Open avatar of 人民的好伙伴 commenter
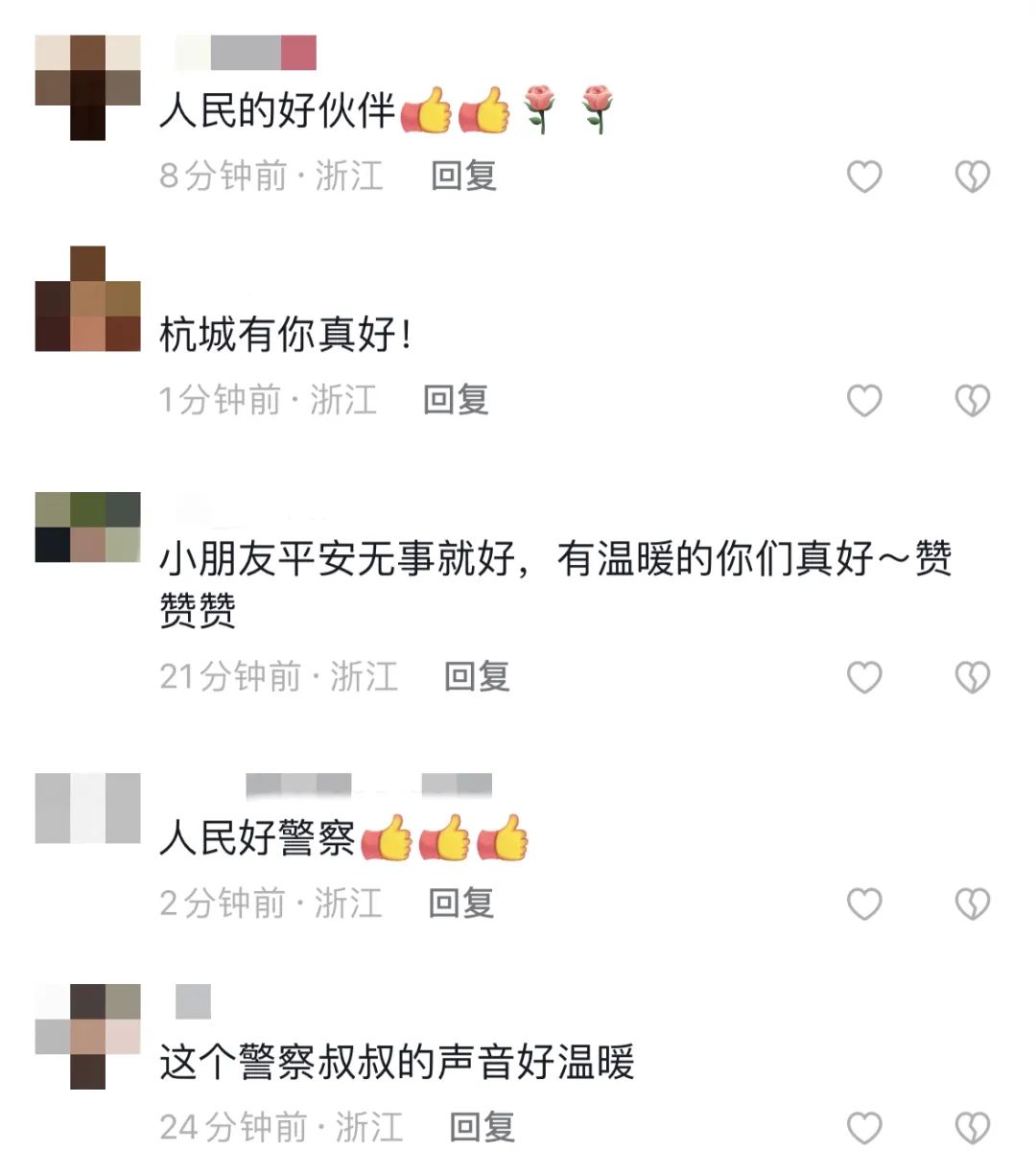 (x=87, y=87)
